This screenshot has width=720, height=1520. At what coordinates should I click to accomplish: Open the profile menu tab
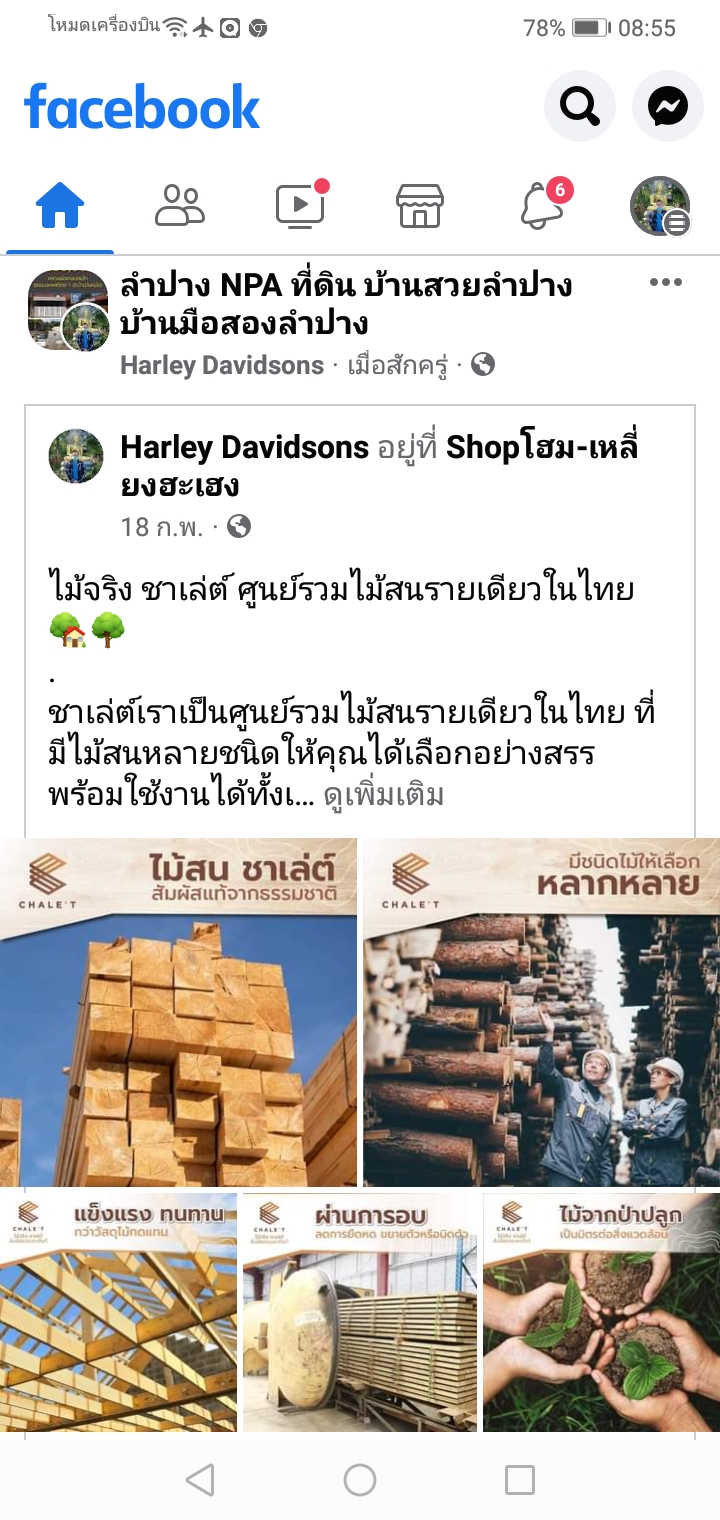pos(660,206)
